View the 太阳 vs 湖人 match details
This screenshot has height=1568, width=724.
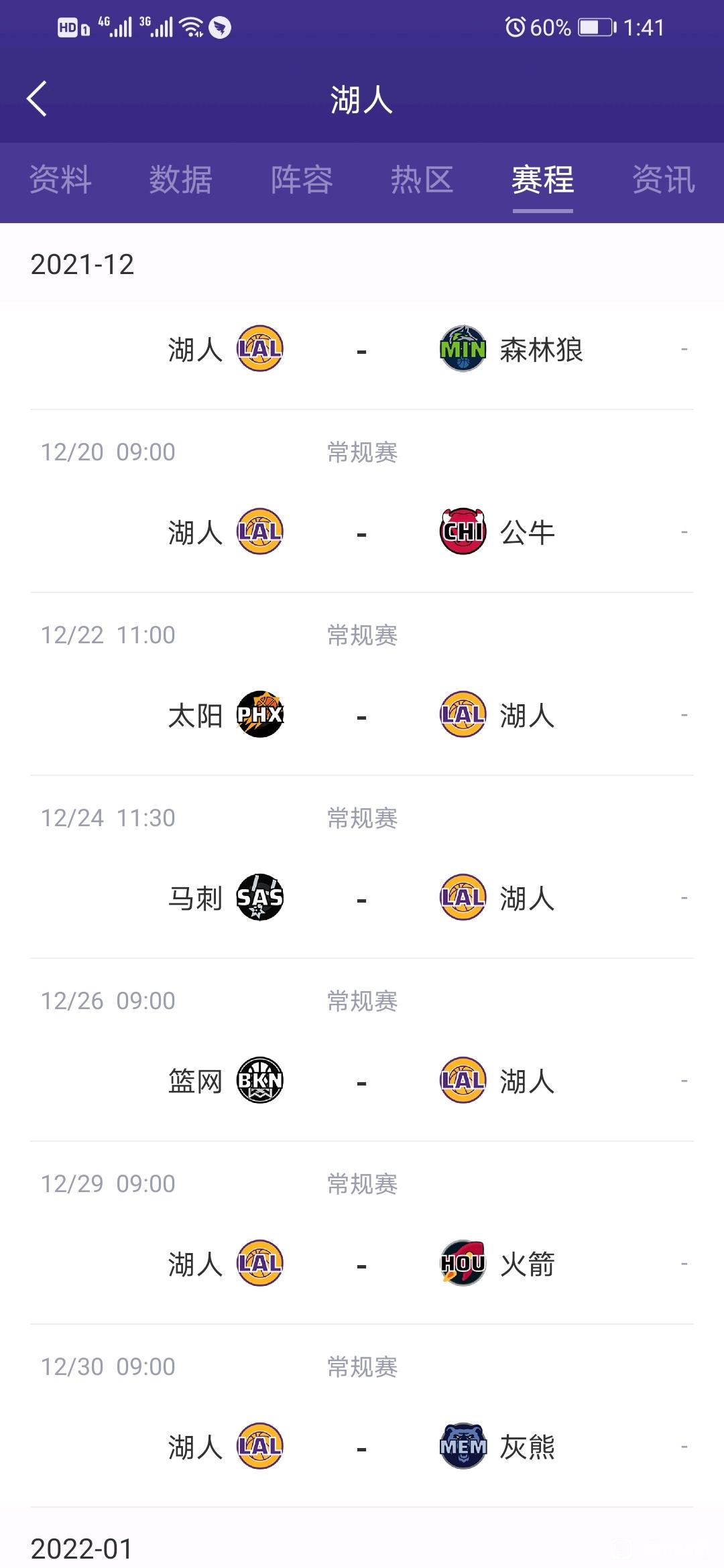pos(362,684)
